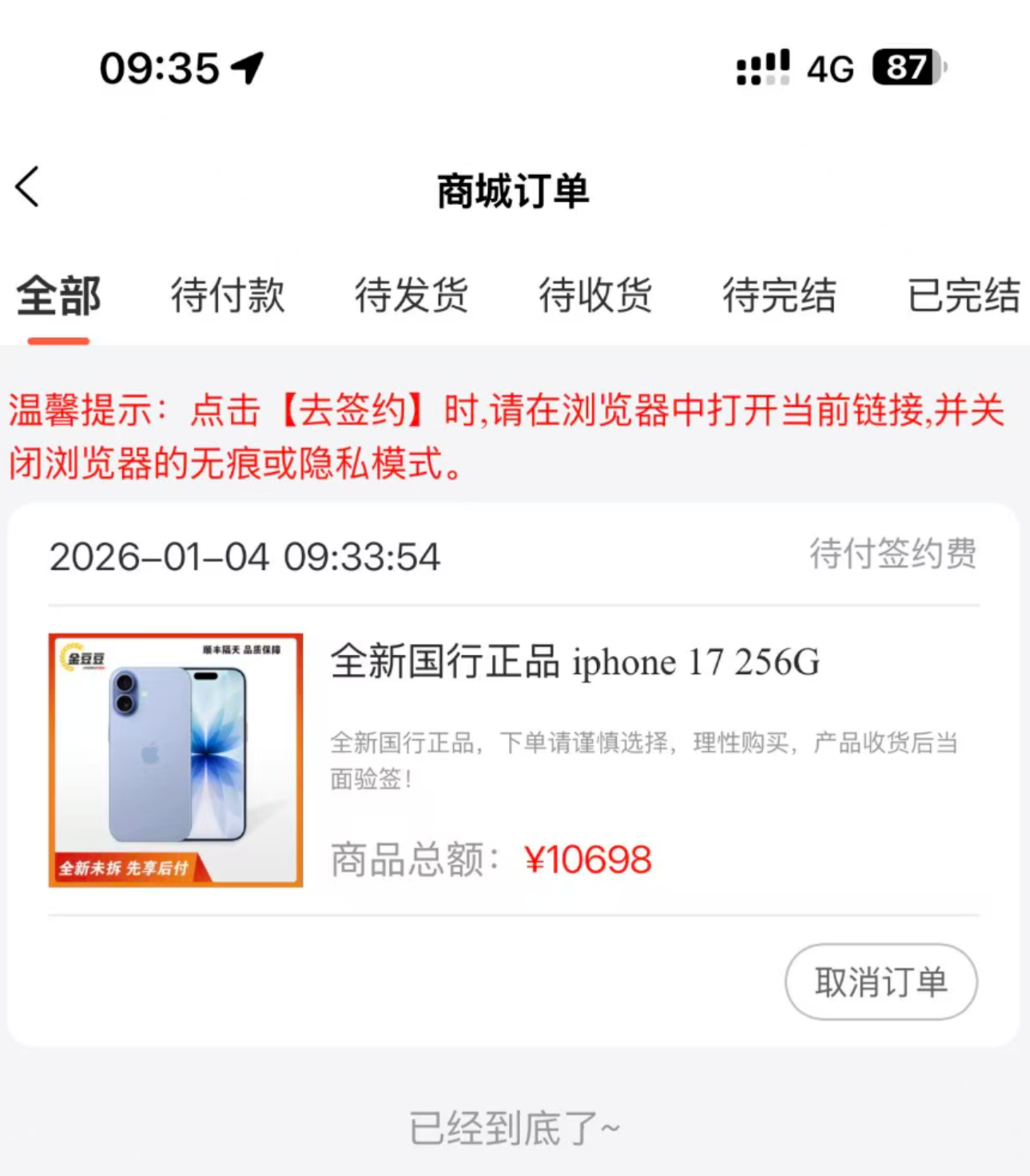View the 待完结 orders tab
This screenshot has height=1176, width=1030.
click(x=779, y=296)
